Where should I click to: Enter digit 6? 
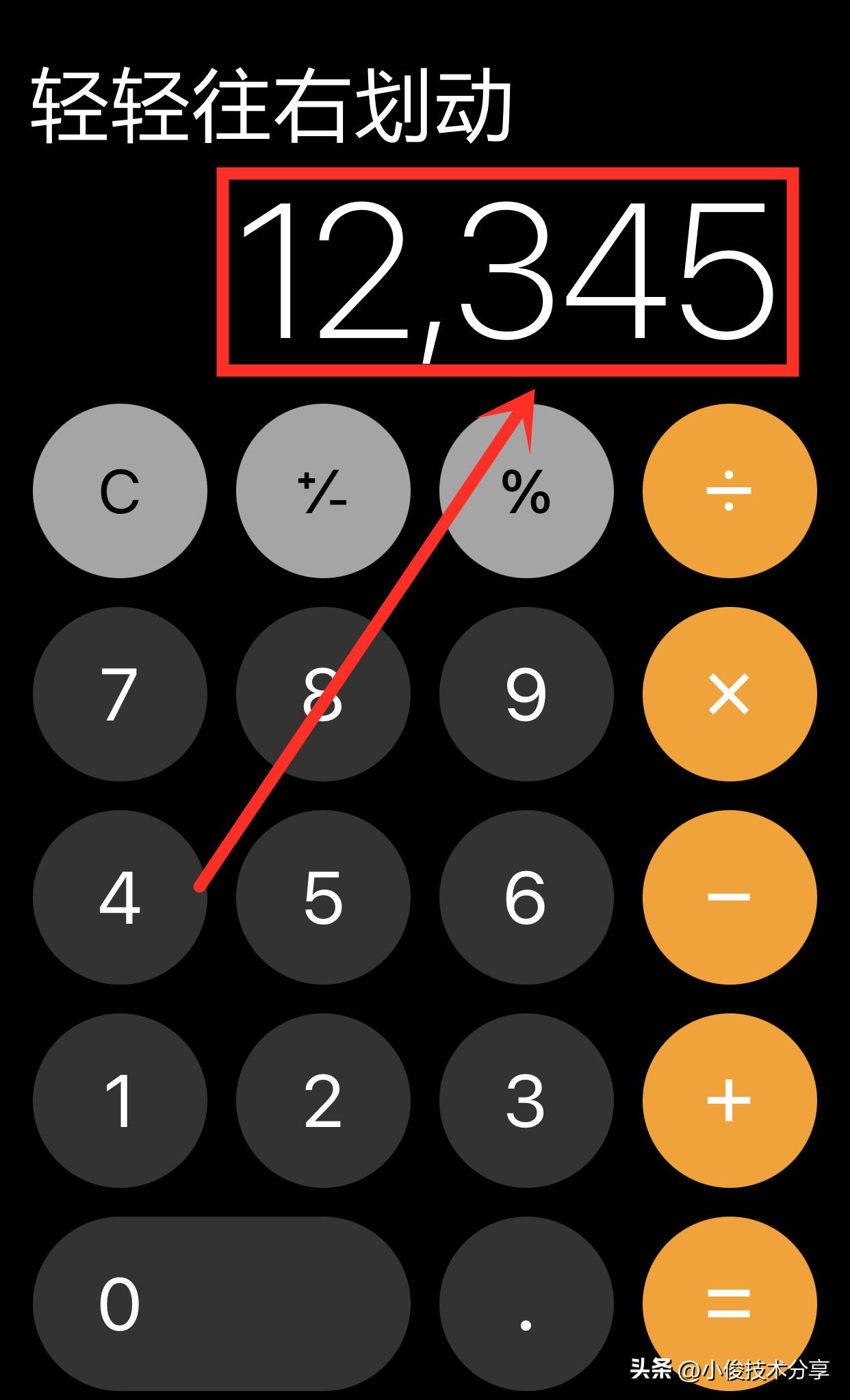[526, 897]
